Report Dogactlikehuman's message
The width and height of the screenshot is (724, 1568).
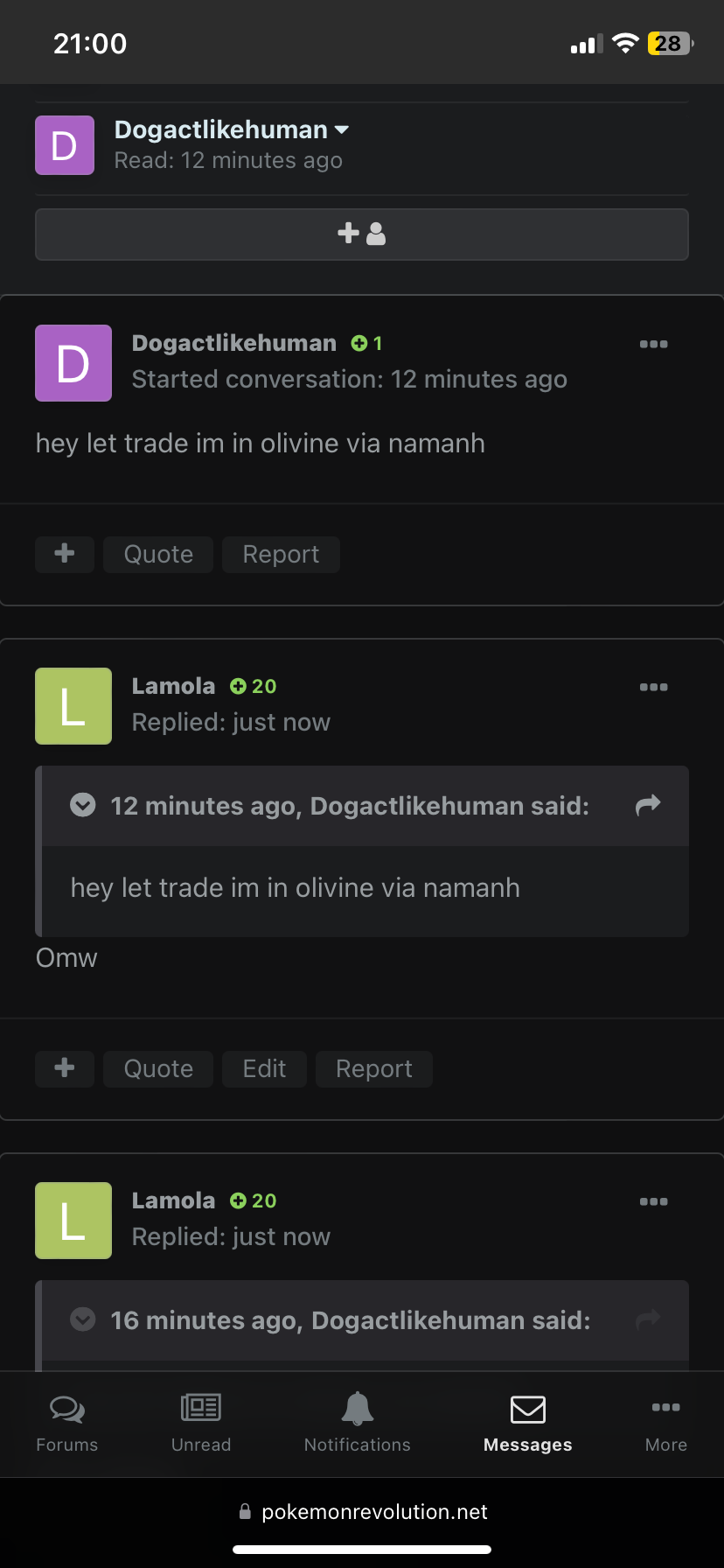(x=281, y=555)
